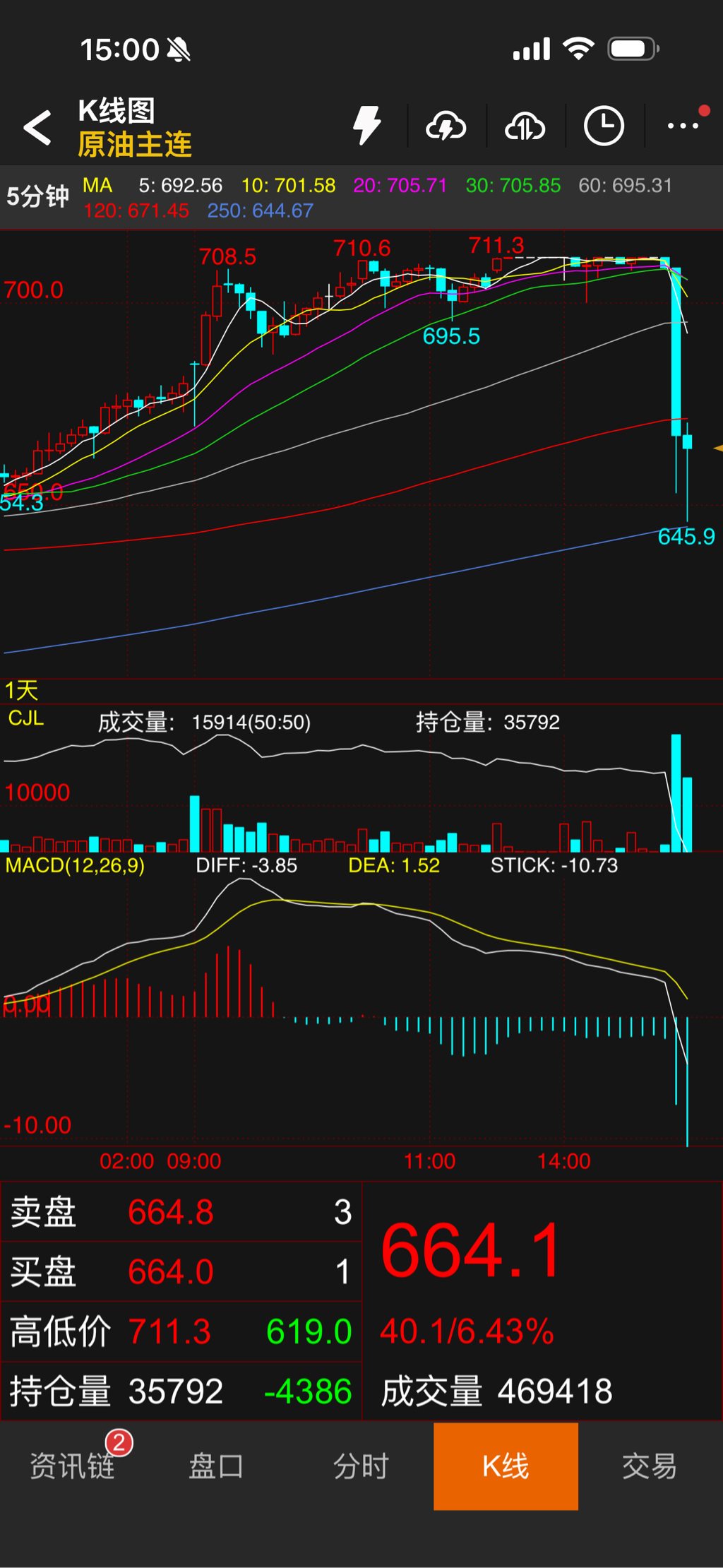
Task: Open the three-dot overflow menu
Action: (x=683, y=126)
